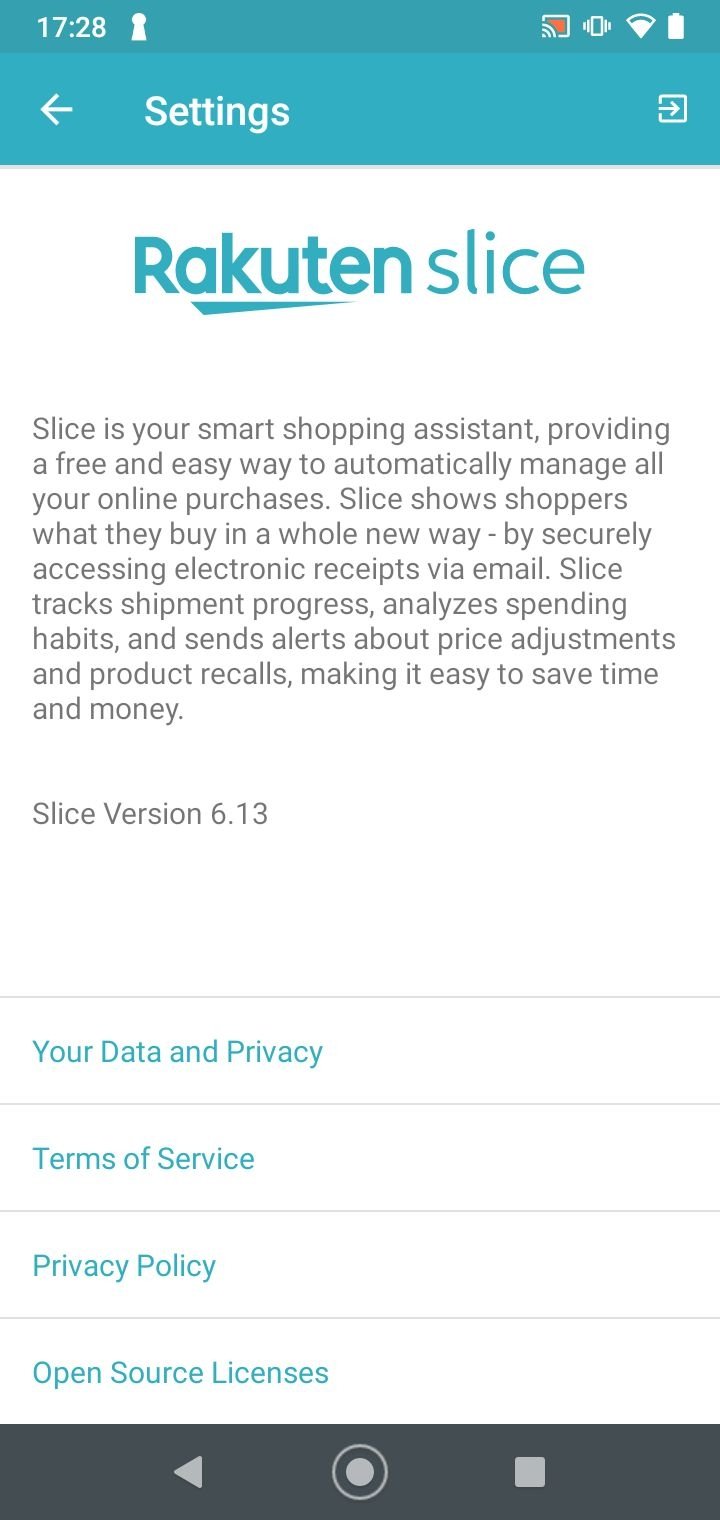
Task: Open Your Data and Privacy
Action: [x=360, y=1051]
